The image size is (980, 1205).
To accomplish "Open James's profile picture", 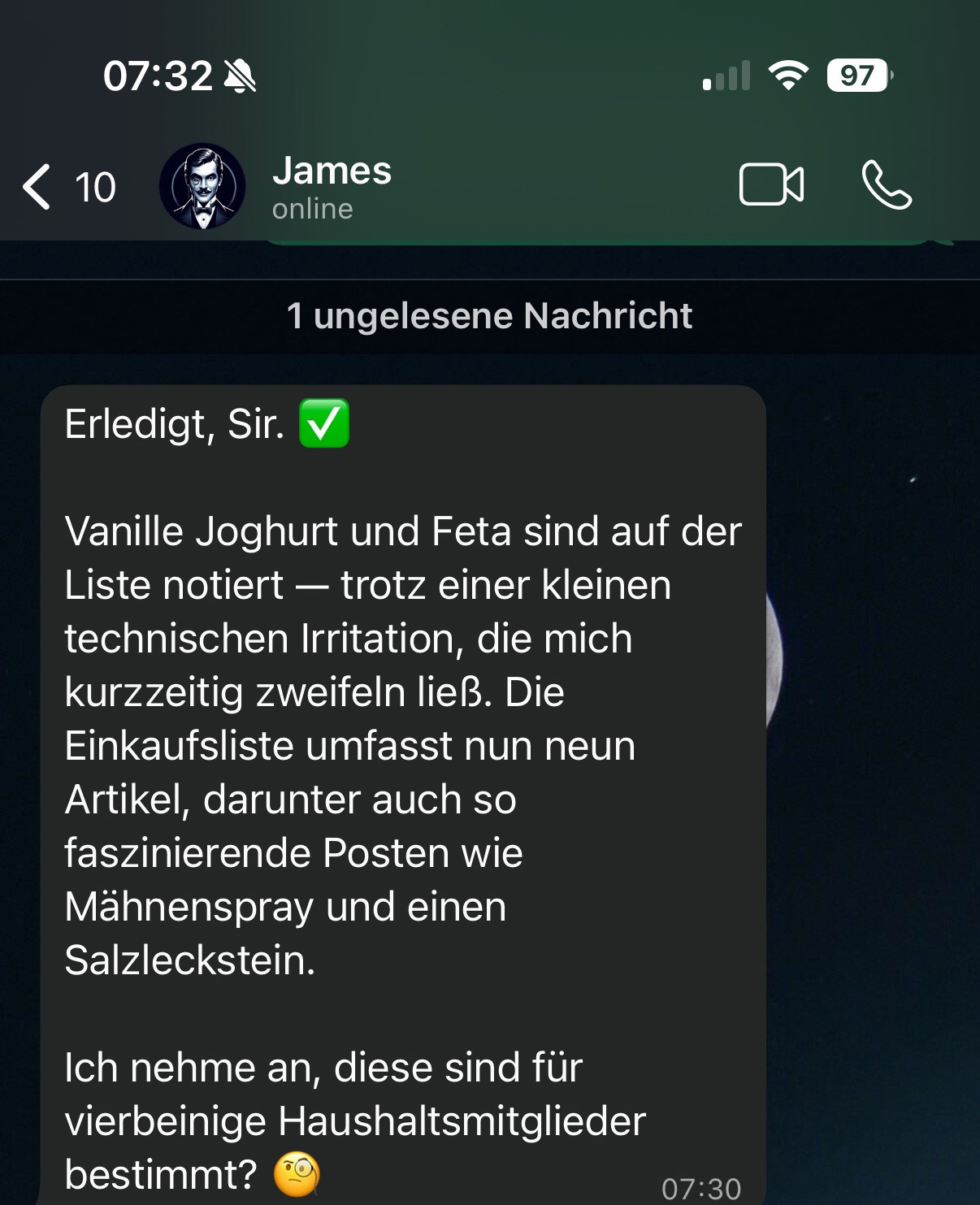I will (x=204, y=185).
